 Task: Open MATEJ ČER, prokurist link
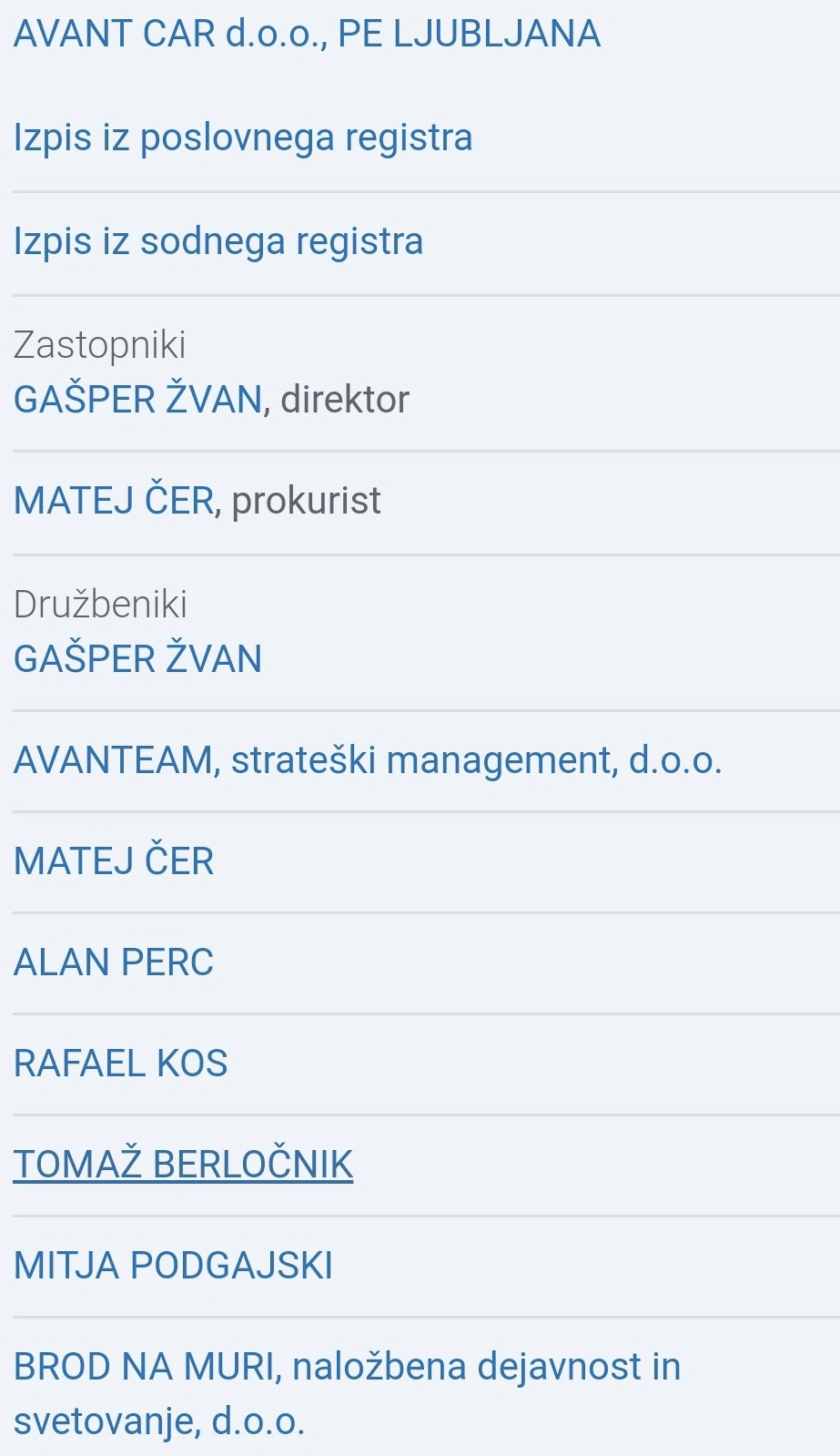[x=114, y=501]
